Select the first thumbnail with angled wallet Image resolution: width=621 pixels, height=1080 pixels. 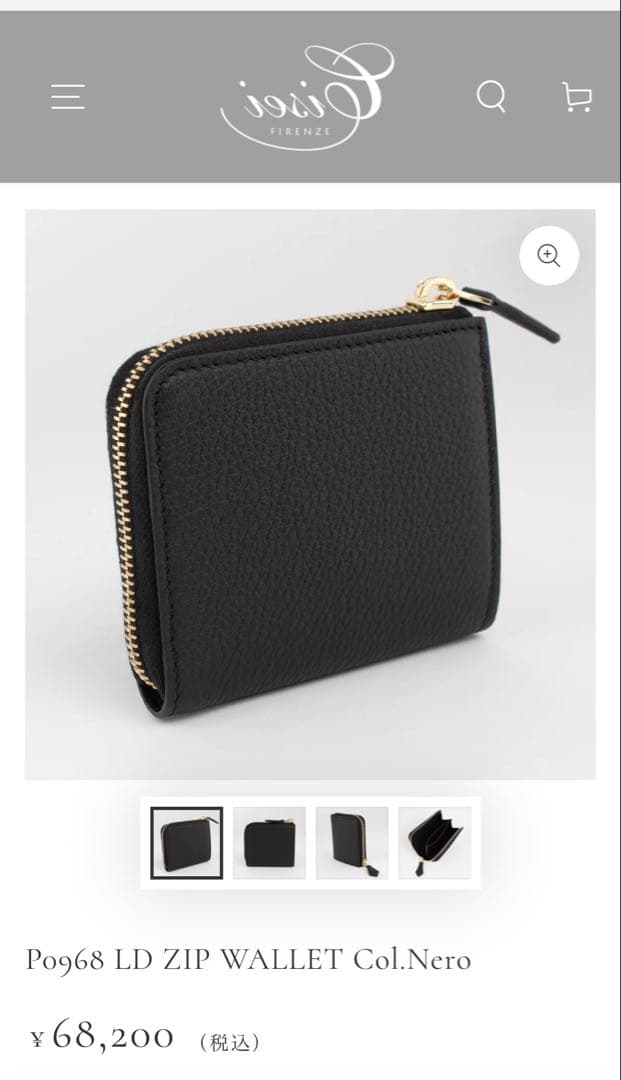pos(187,843)
